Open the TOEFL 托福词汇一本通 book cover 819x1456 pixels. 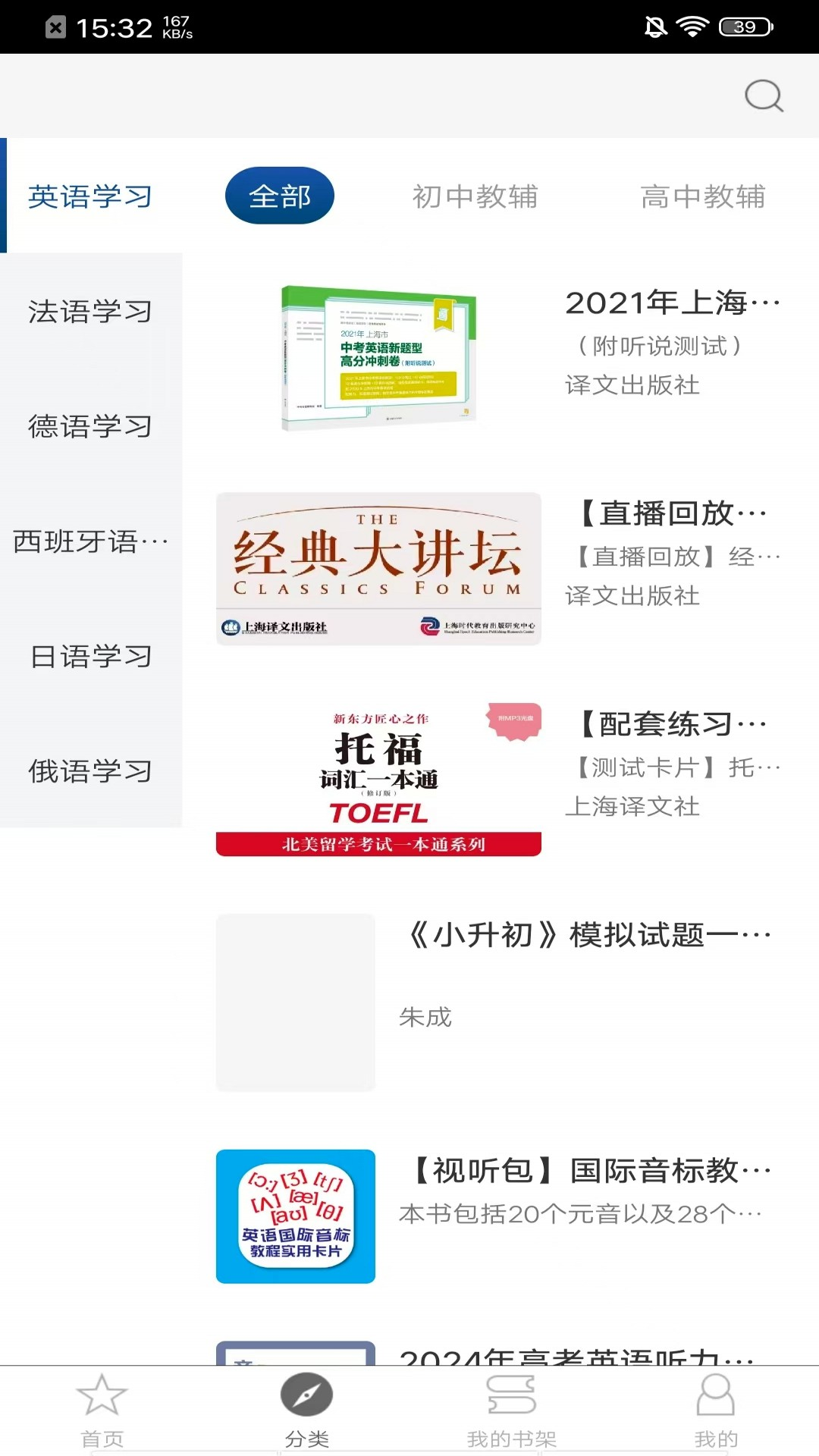tap(378, 779)
